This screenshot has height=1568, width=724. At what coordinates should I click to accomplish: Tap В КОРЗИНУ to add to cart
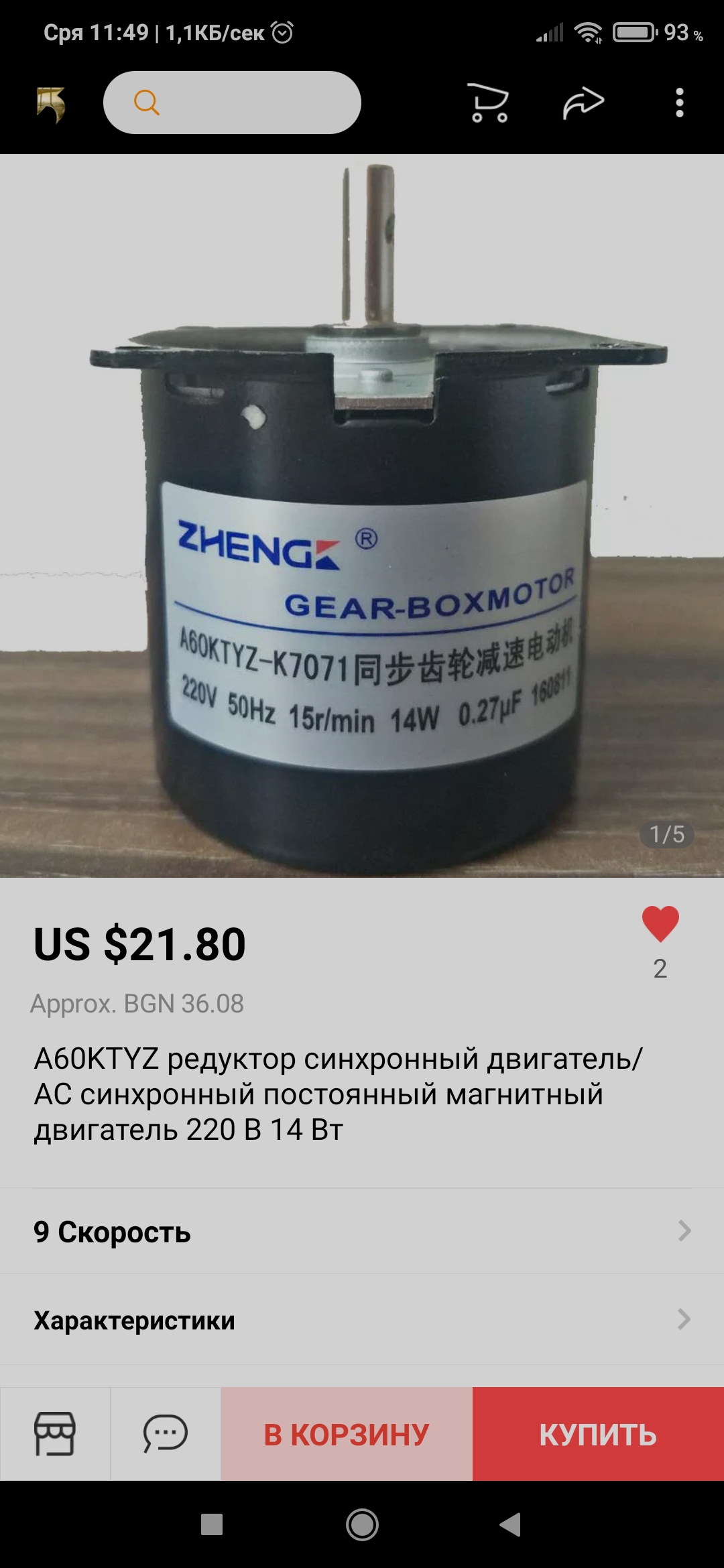(x=347, y=1434)
